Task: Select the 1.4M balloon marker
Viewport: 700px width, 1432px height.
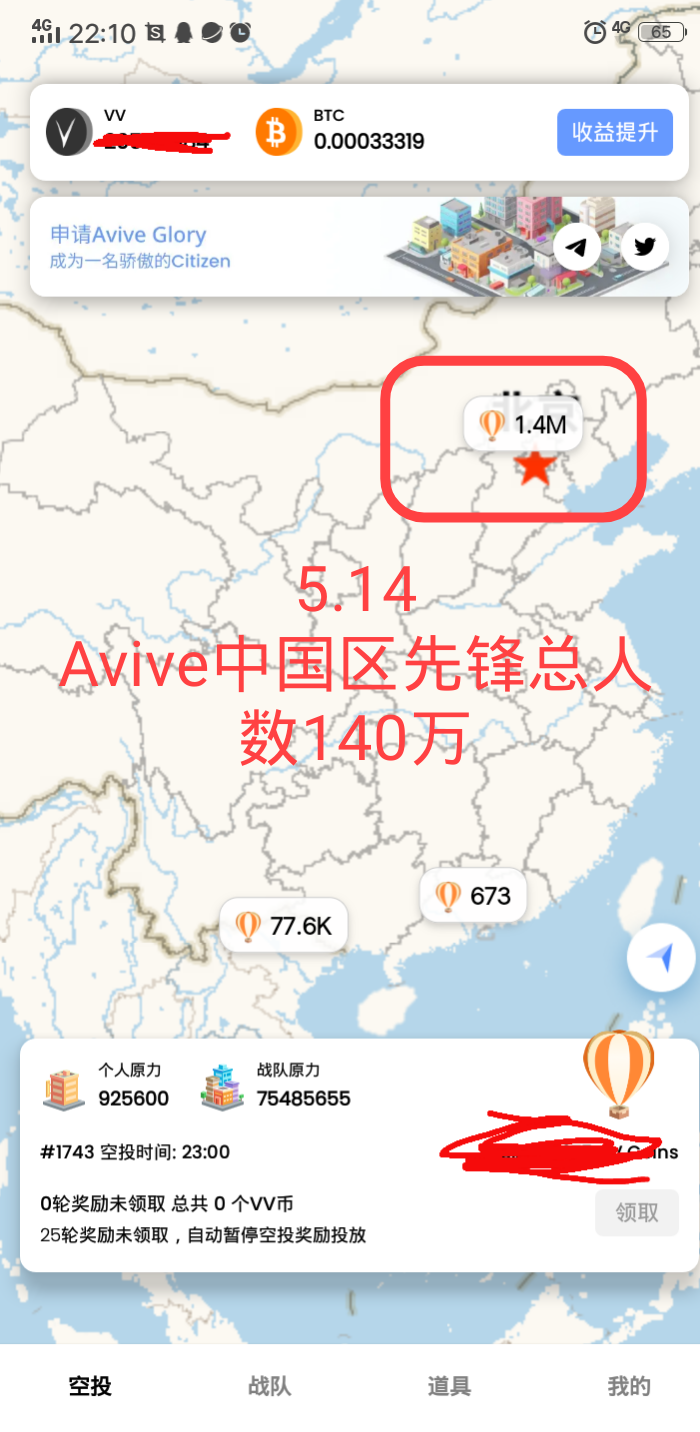Action: coord(524,424)
